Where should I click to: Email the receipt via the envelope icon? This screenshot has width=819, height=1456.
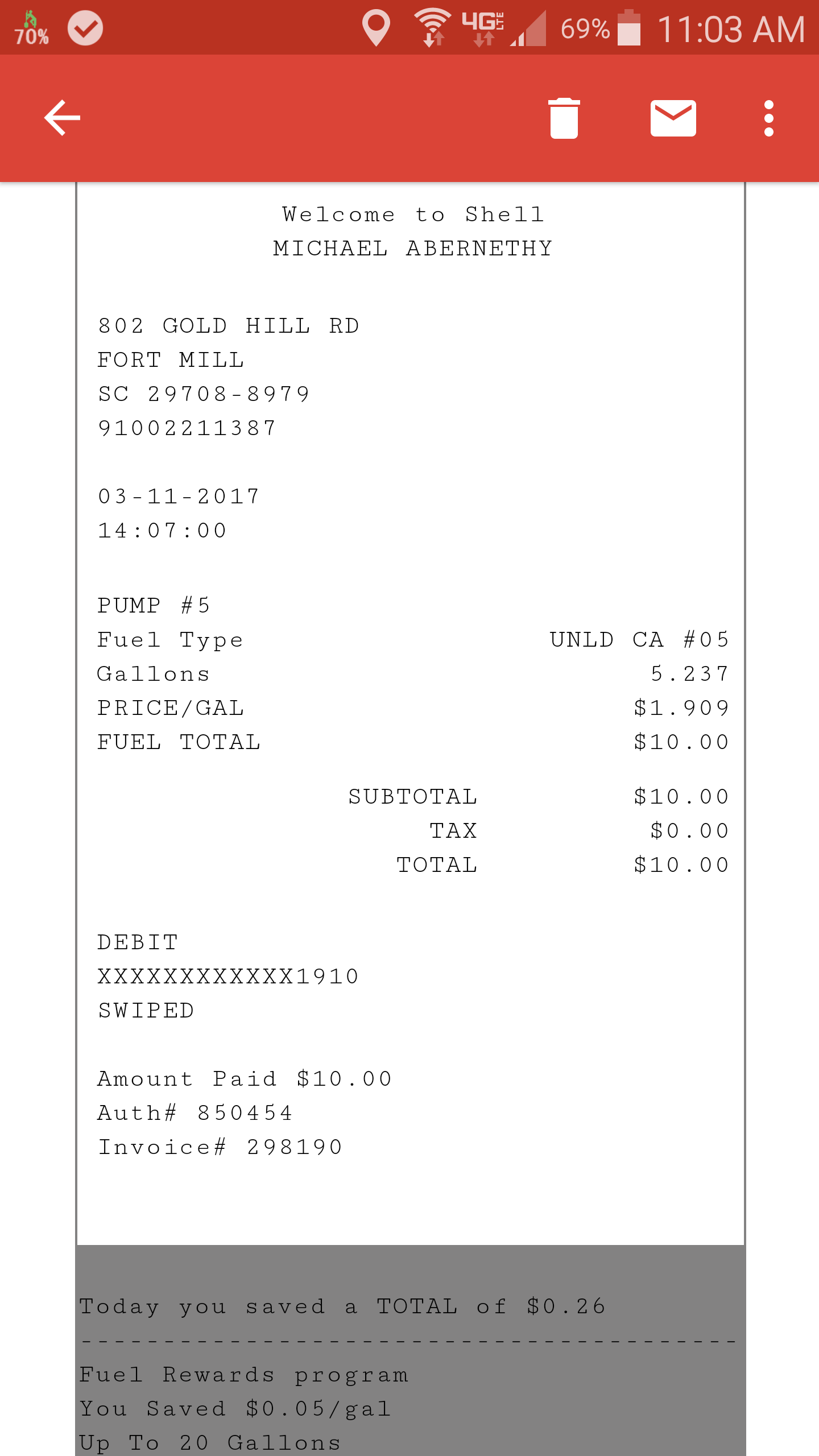(x=673, y=118)
